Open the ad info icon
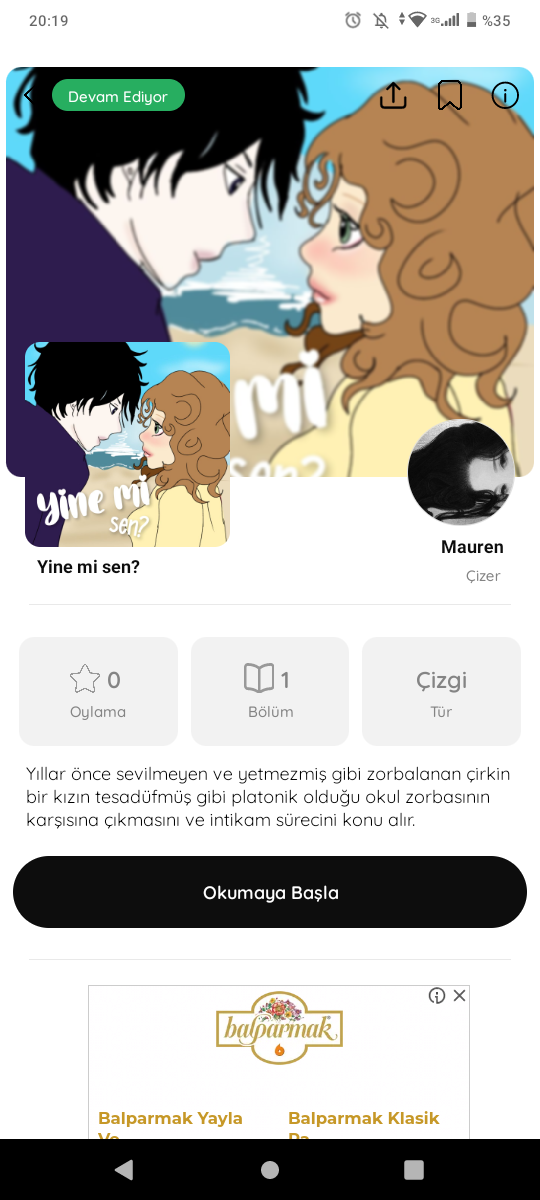This screenshot has height=1200, width=540. tap(437, 995)
